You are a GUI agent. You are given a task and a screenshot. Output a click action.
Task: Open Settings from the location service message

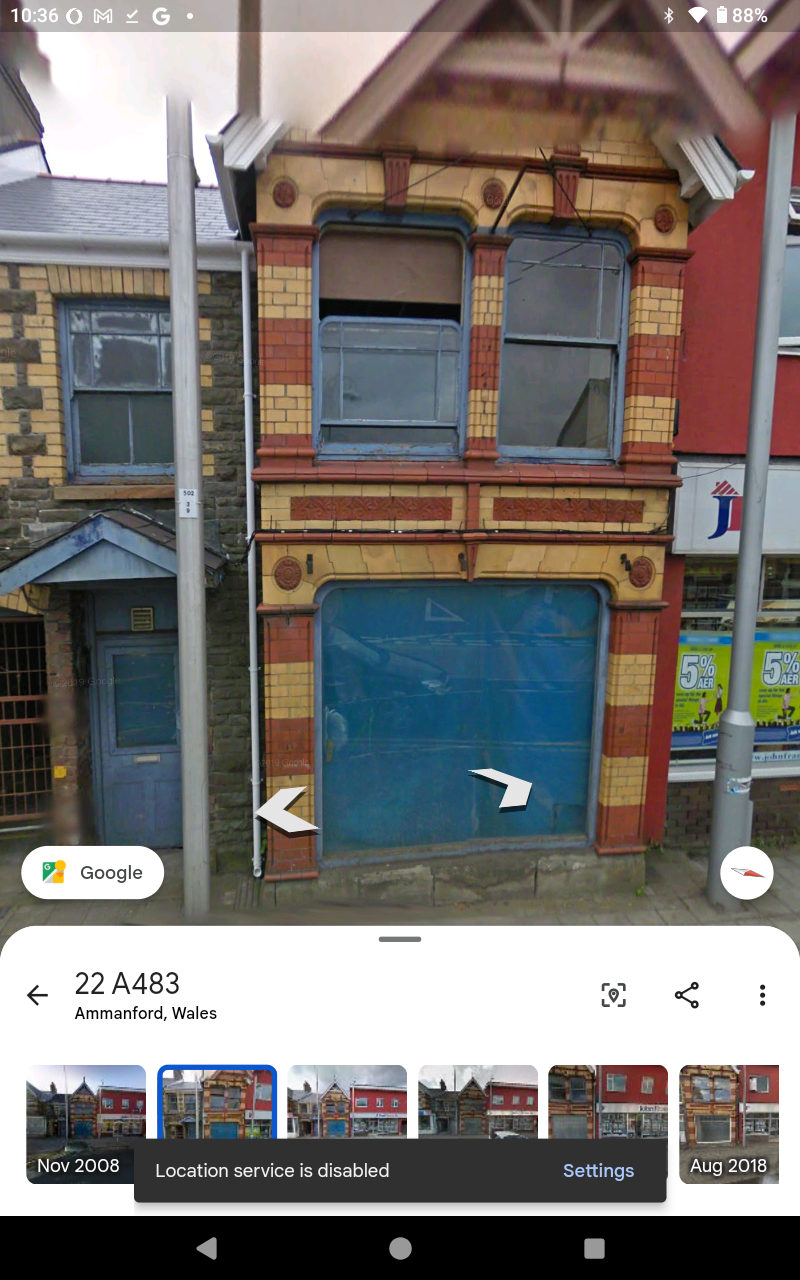[x=598, y=1171]
